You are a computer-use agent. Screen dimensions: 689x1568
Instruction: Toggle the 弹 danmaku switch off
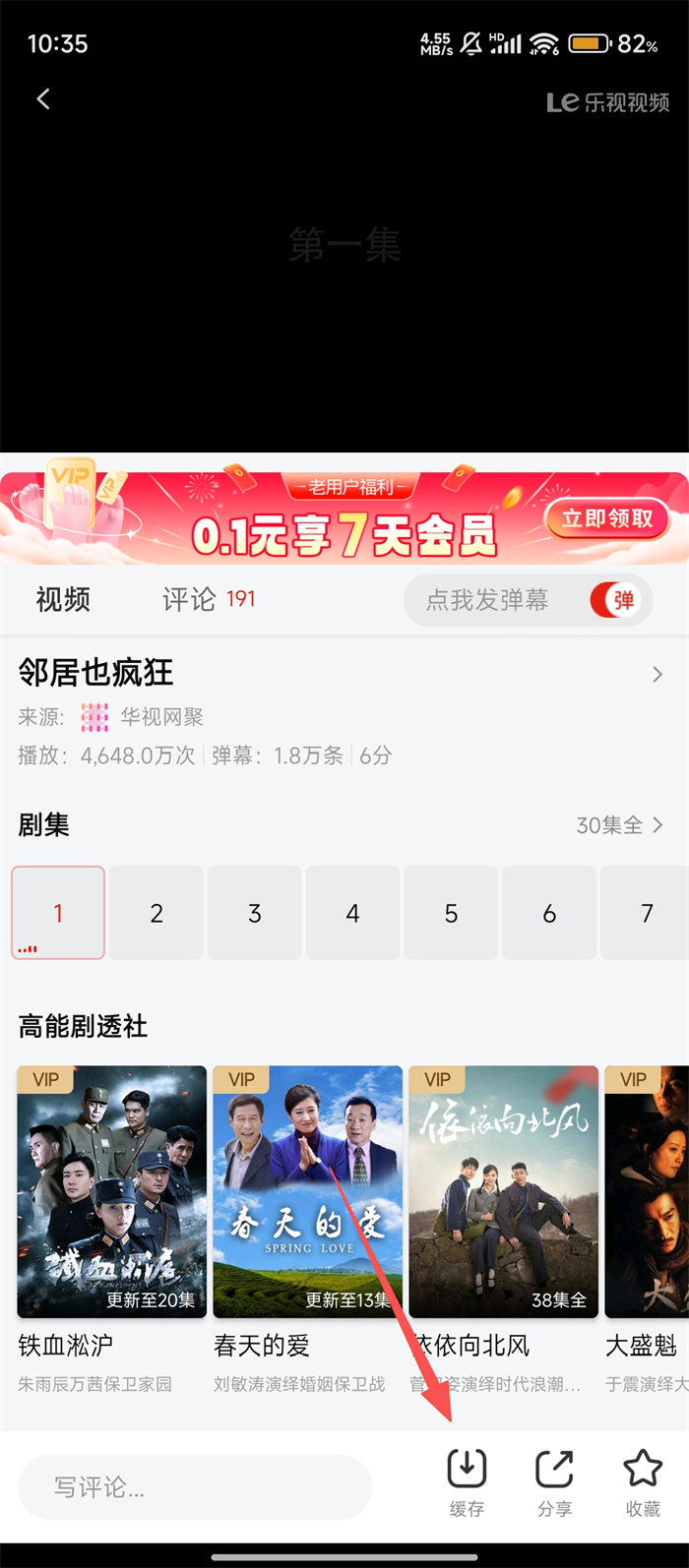[x=616, y=600]
